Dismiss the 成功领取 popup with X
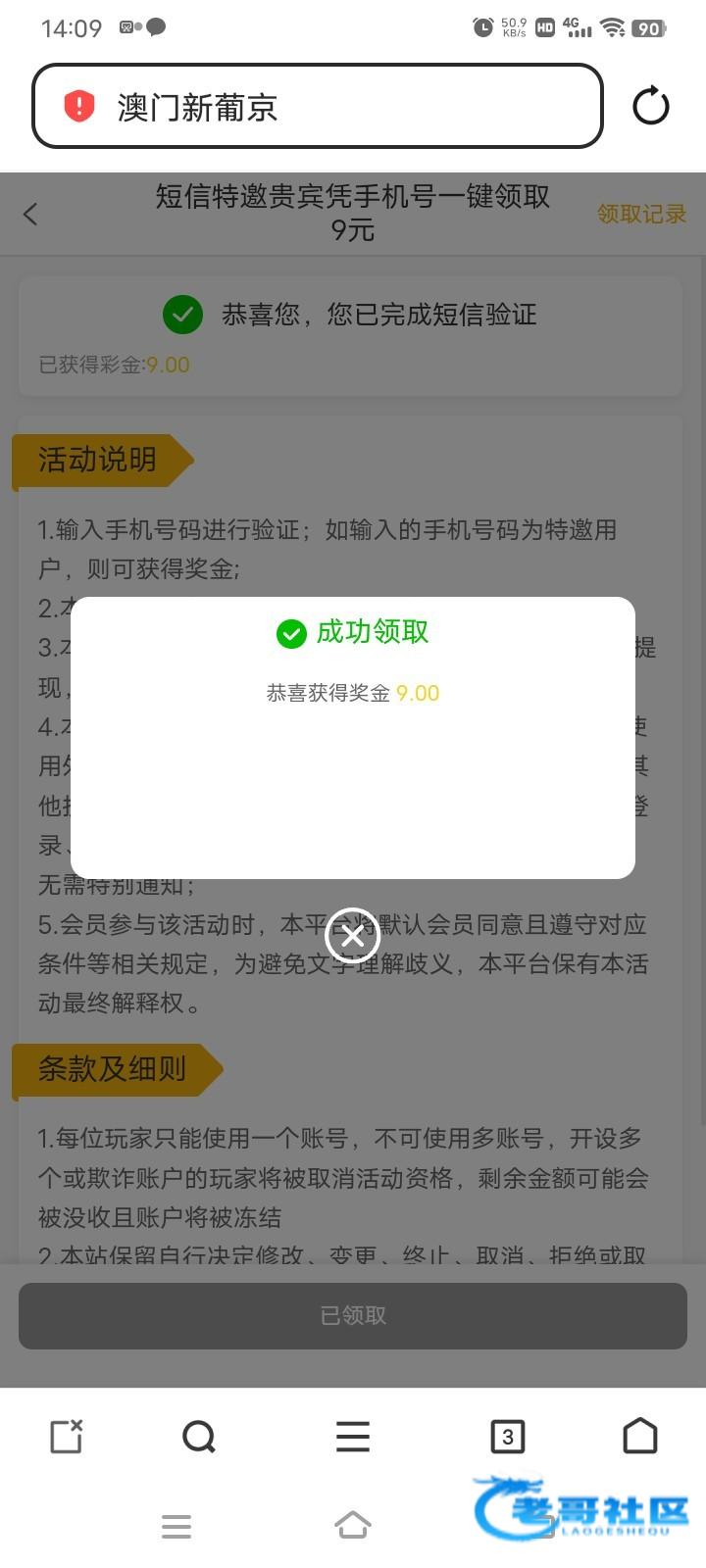This screenshot has width=706, height=1568. (x=352, y=936)
